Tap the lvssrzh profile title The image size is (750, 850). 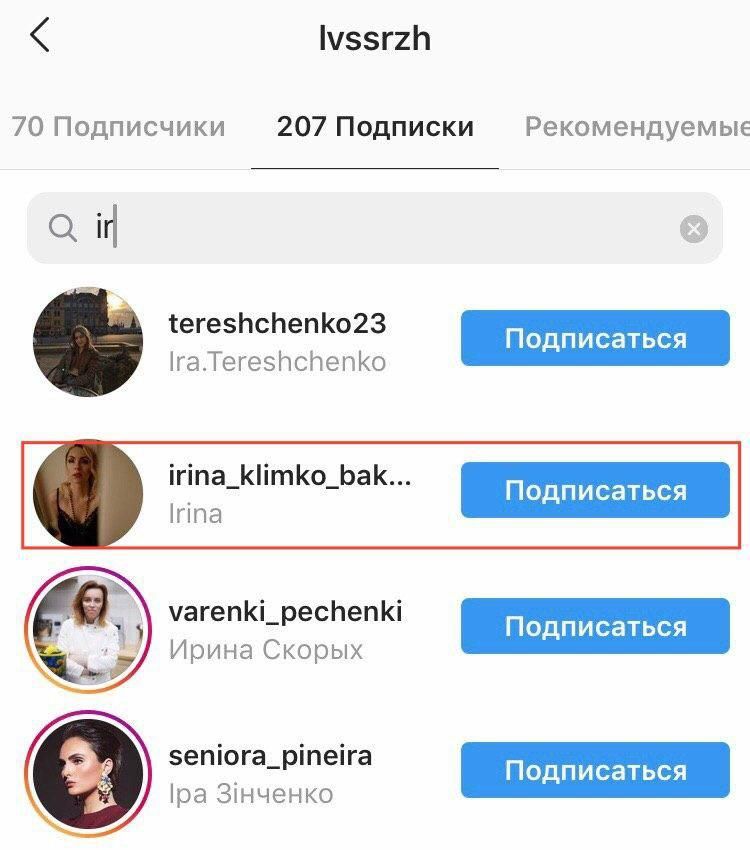point(375,38)
